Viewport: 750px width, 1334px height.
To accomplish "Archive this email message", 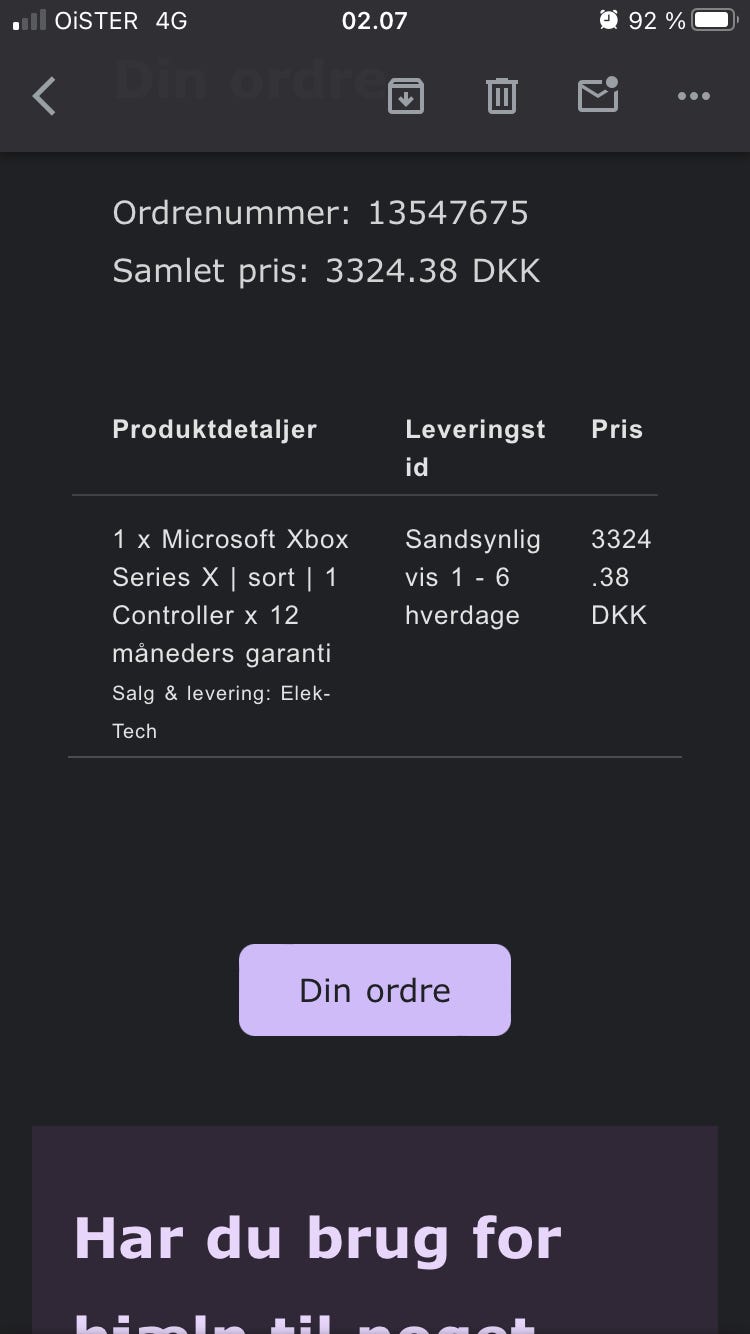I will (405, 96).
